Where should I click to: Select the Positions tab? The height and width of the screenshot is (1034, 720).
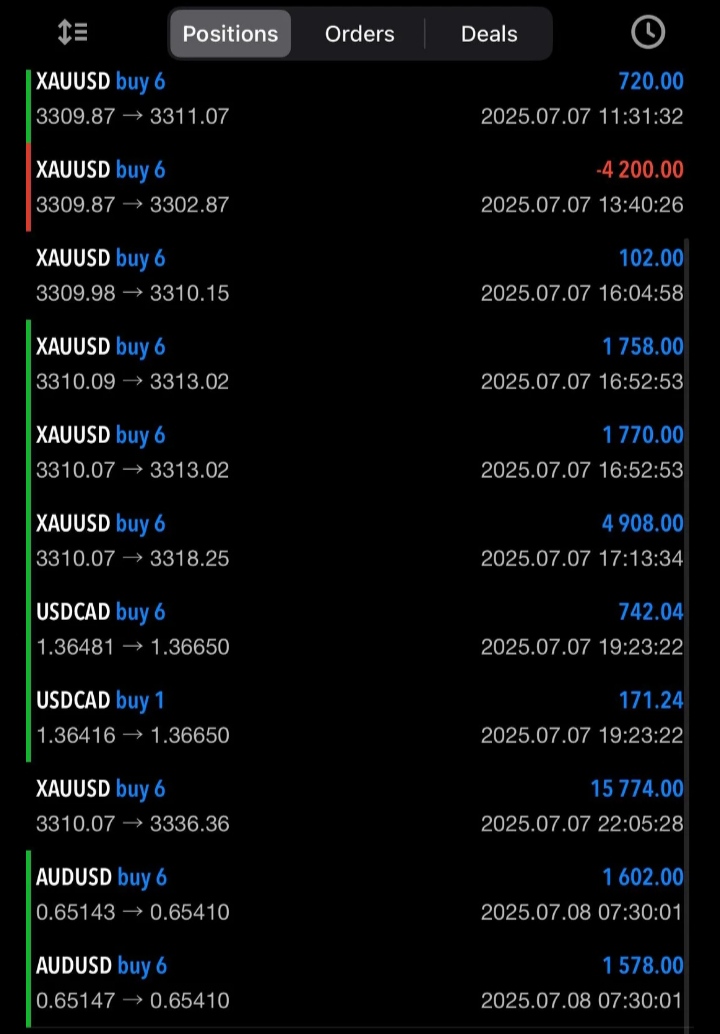coord(230,34)
